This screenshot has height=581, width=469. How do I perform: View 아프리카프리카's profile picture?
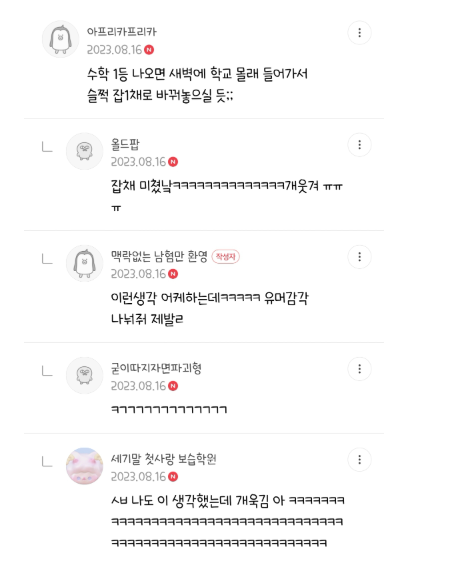click(60, 39)
